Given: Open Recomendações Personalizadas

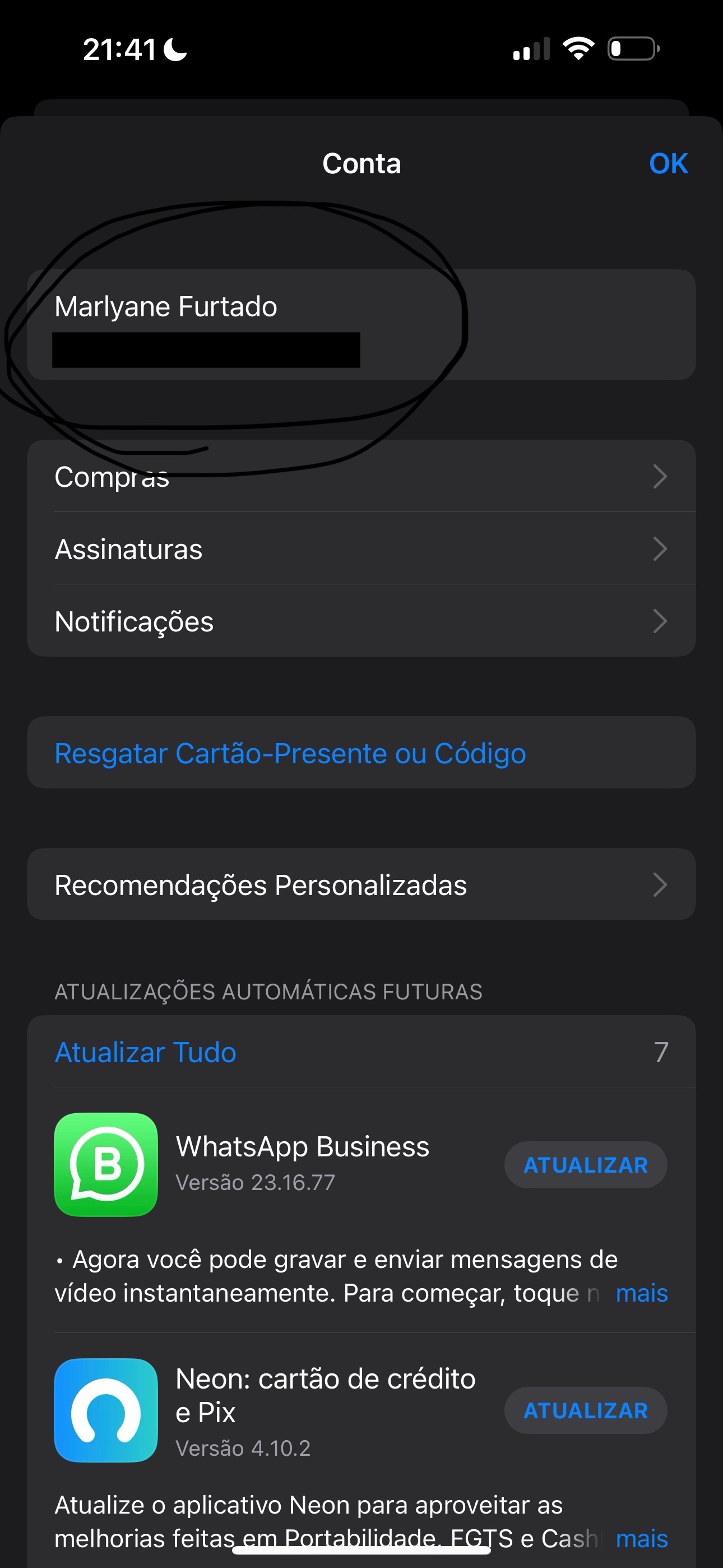Looking at the screenshot, I should pyautogui.click(x=360, y=885).
